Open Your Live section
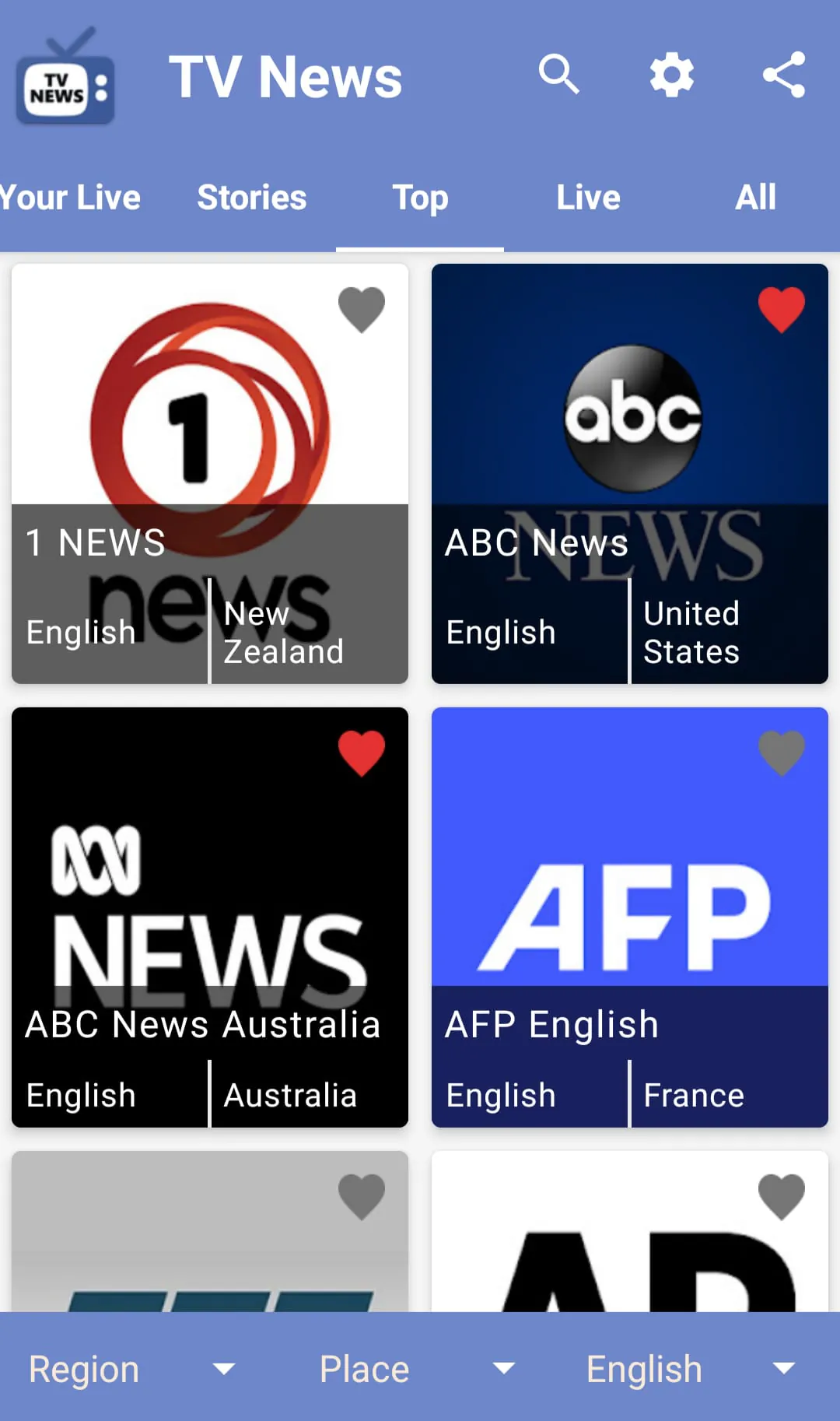This screenshot has width=840, height=1421. 68,198
